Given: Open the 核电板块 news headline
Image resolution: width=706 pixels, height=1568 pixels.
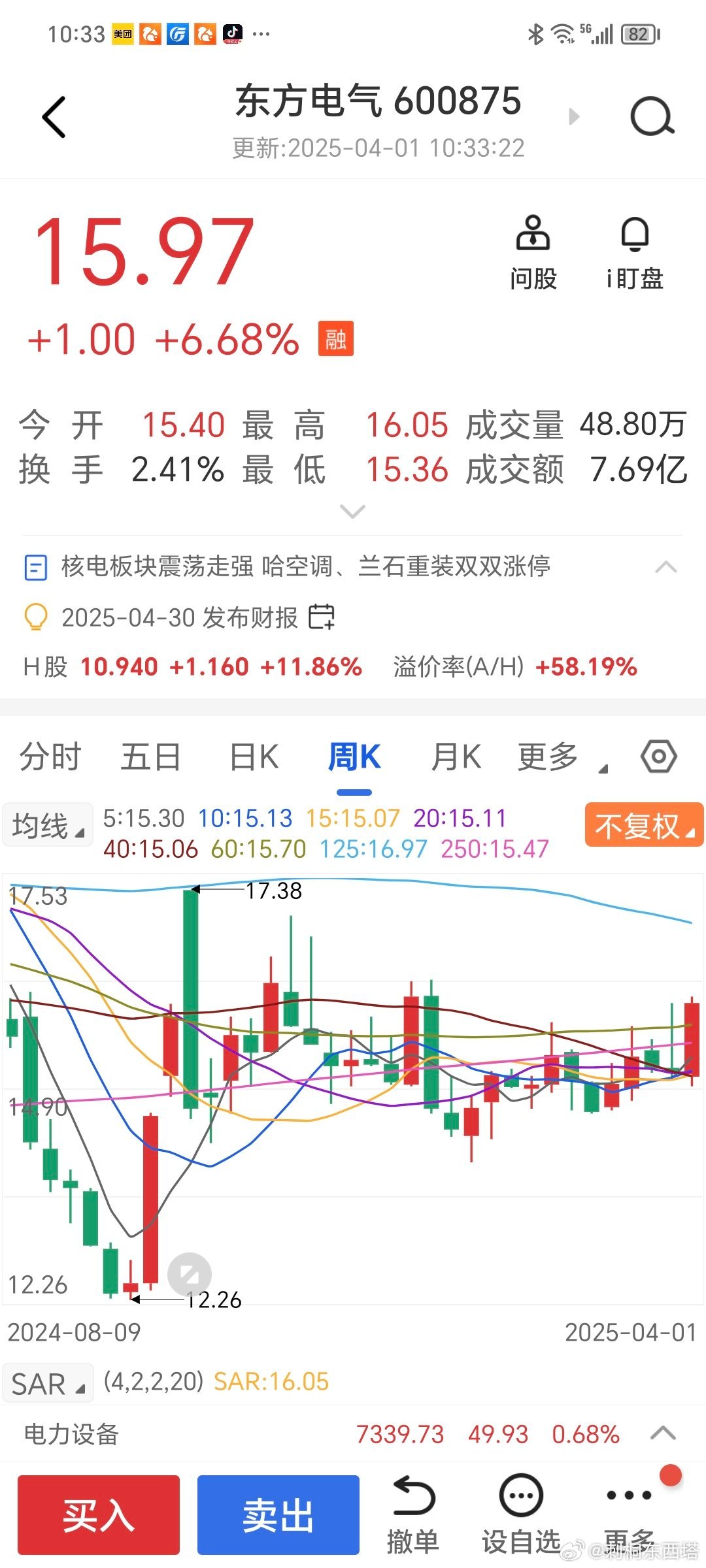Looking at the screenshot, I should click(x=307, y=566).
